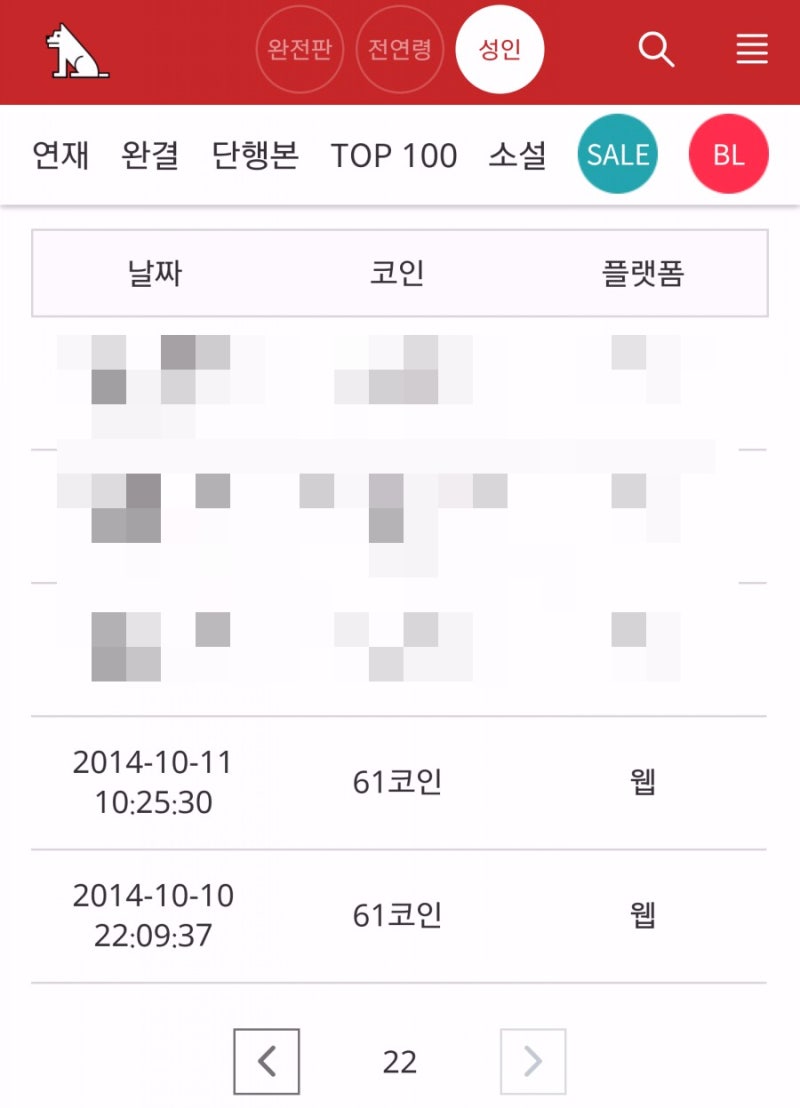Select the 완전판 filter circle
The image size is (800, 1108).
click(x=300, y=48)
